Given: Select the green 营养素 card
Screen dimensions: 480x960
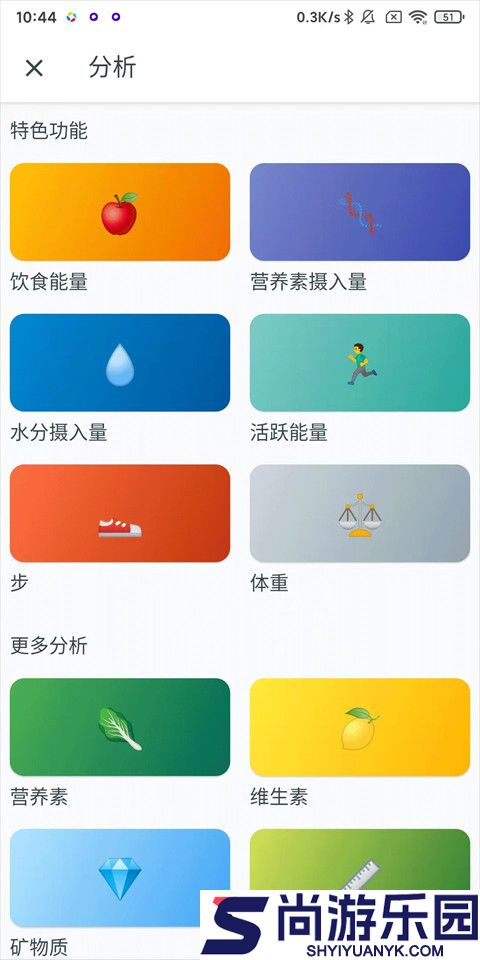Looking at the screenshot, I should pyautogui.click(x=120, y=727).
